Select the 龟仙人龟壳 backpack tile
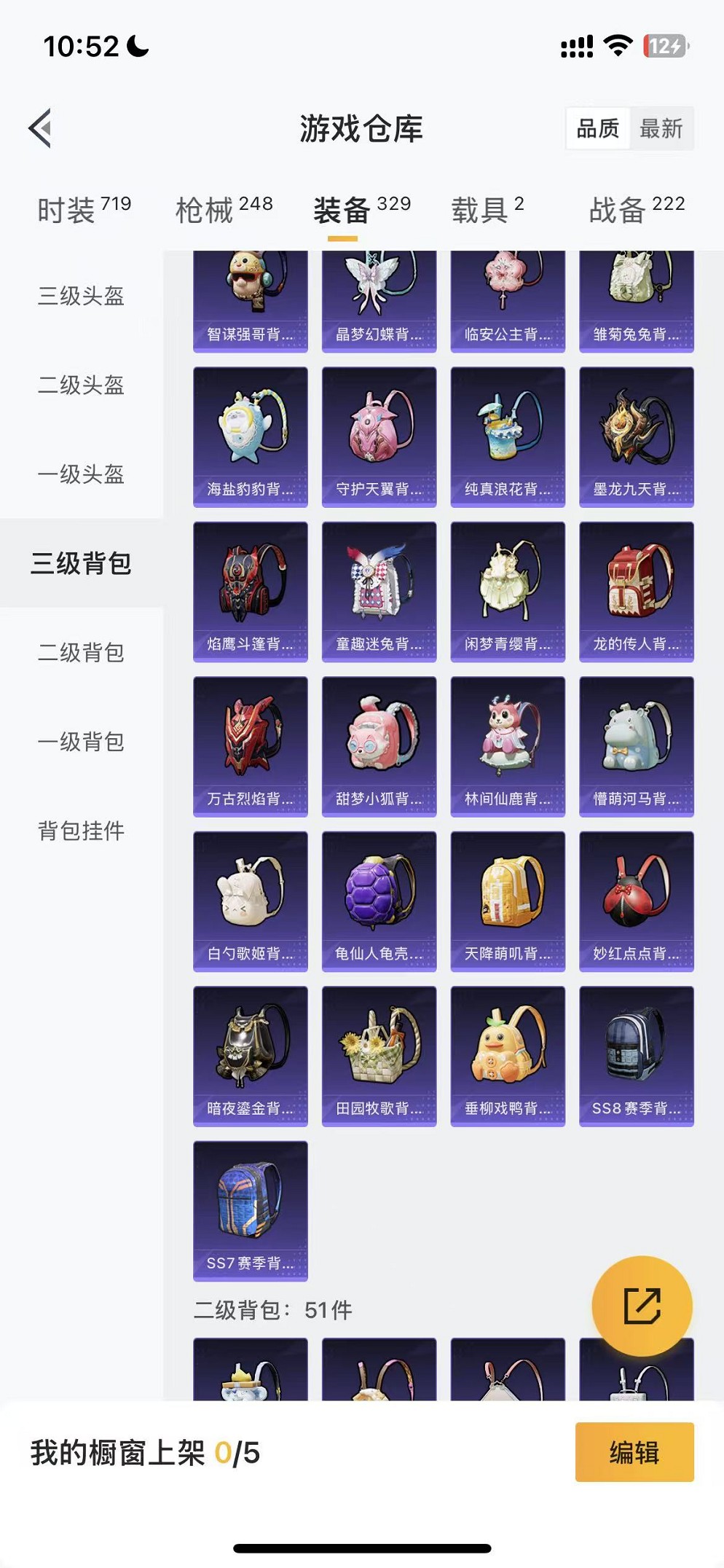 click(x=379, y=901)
